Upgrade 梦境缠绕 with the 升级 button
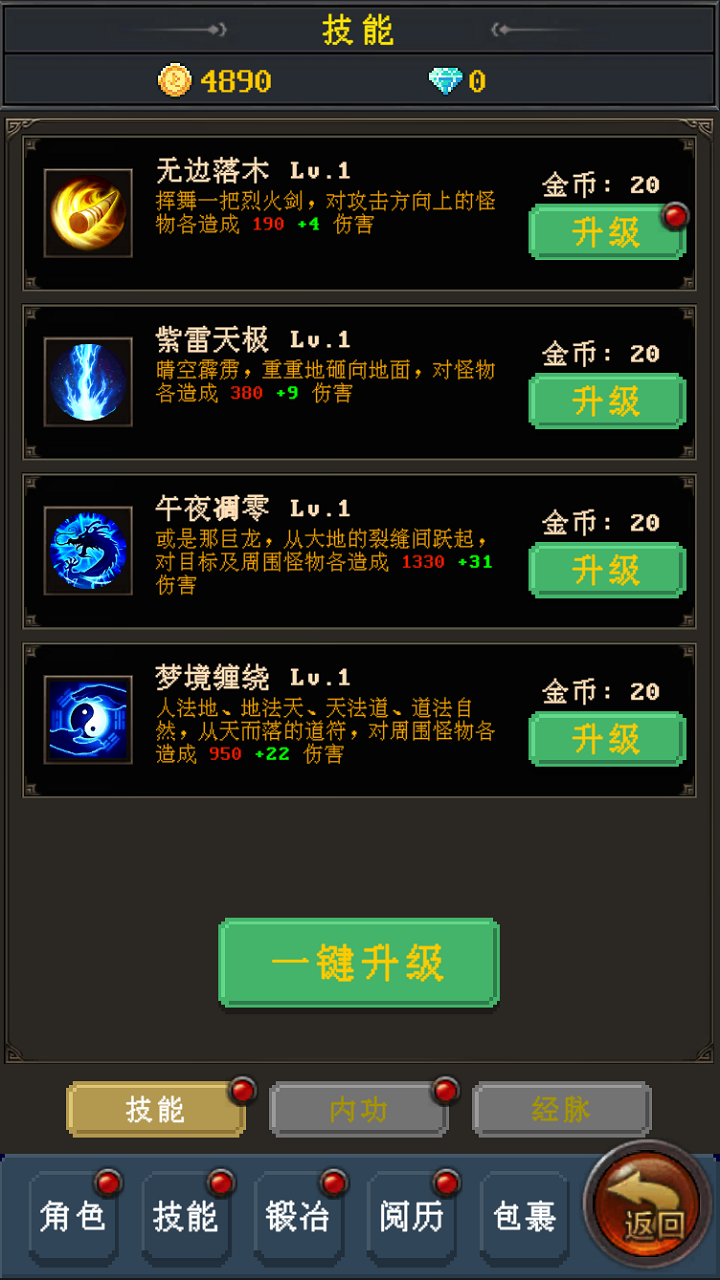Screen dimensions: 720x1280 pos(607,740)
